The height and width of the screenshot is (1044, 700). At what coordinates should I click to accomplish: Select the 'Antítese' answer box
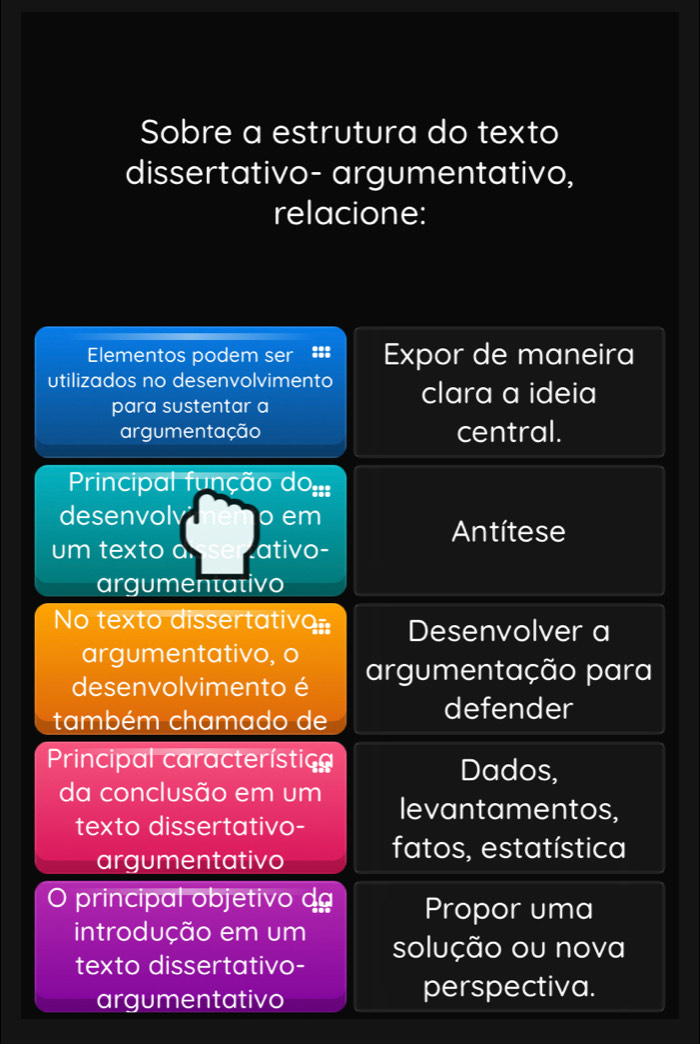pyautogui.click(x=509, y=531)
